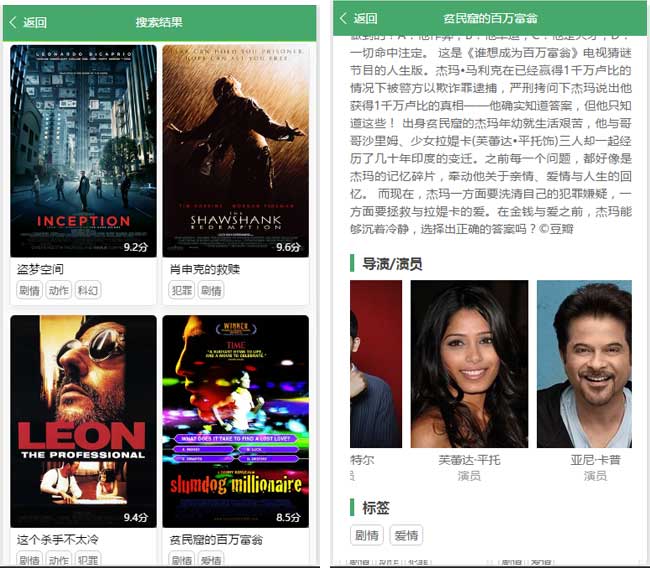Select the 爱情 tag in the 标签 section

click(x=406, y=535)
